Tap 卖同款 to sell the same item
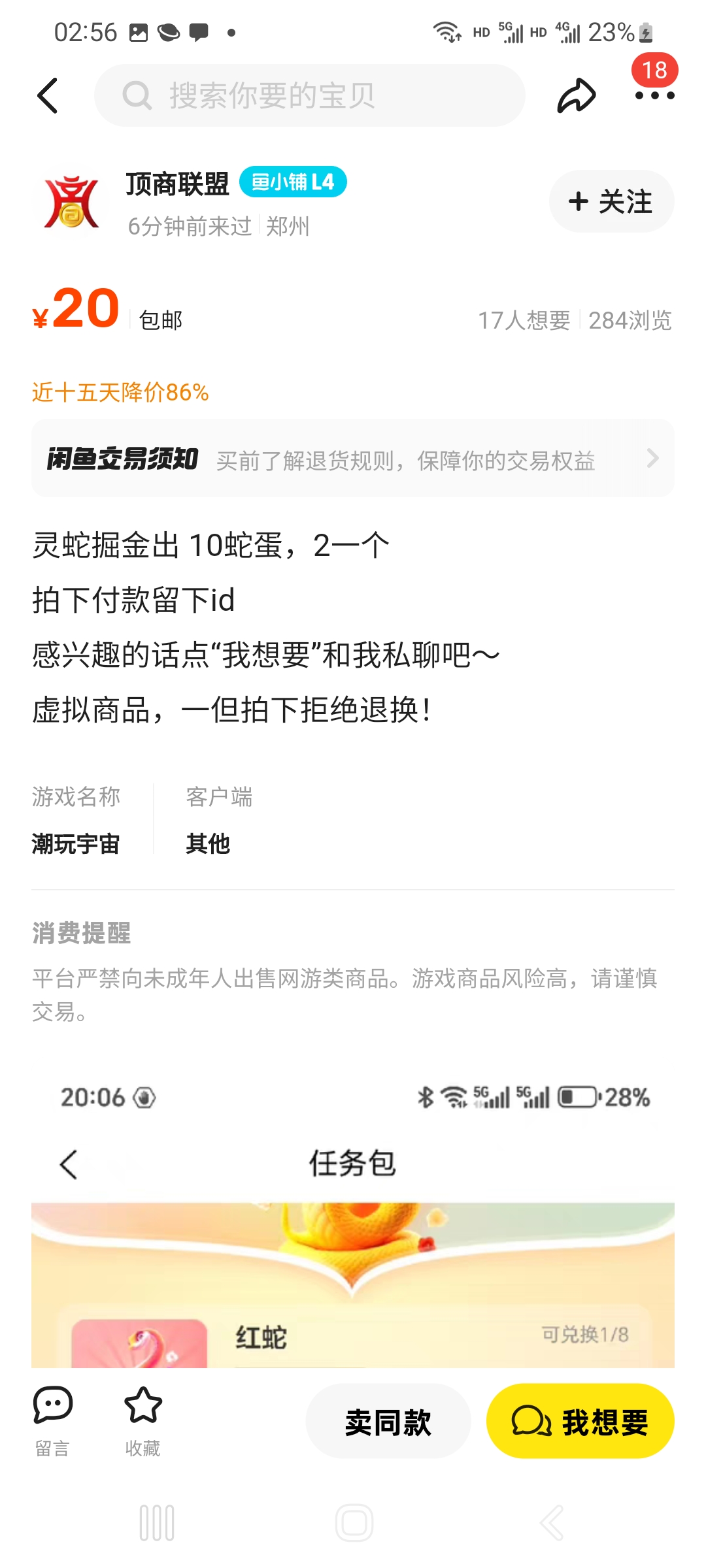The image size is (706, 1568). click(x=388, y=1422)
